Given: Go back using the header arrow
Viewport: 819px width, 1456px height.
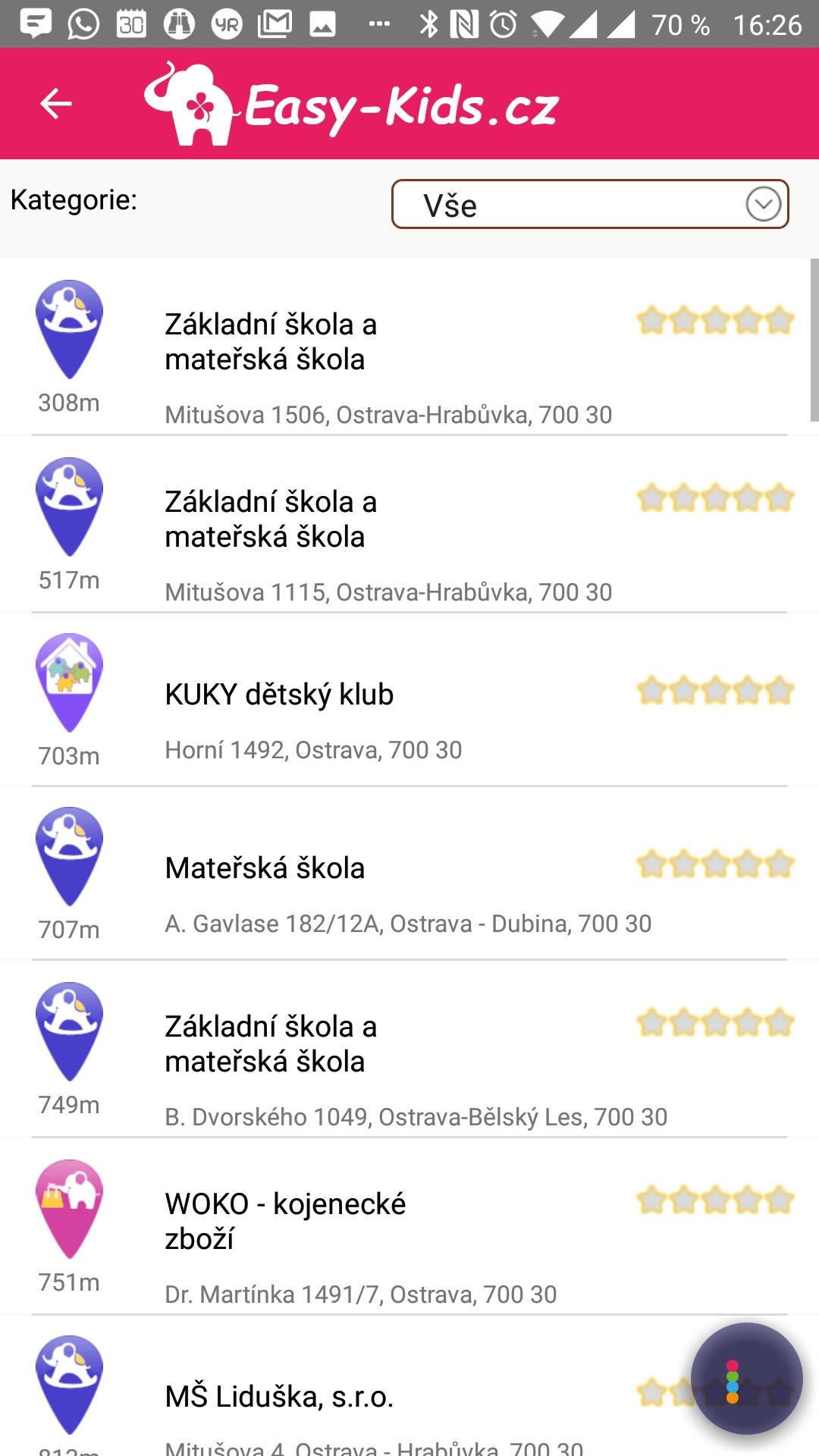Looking at the screenshot, I should point(55,104).
